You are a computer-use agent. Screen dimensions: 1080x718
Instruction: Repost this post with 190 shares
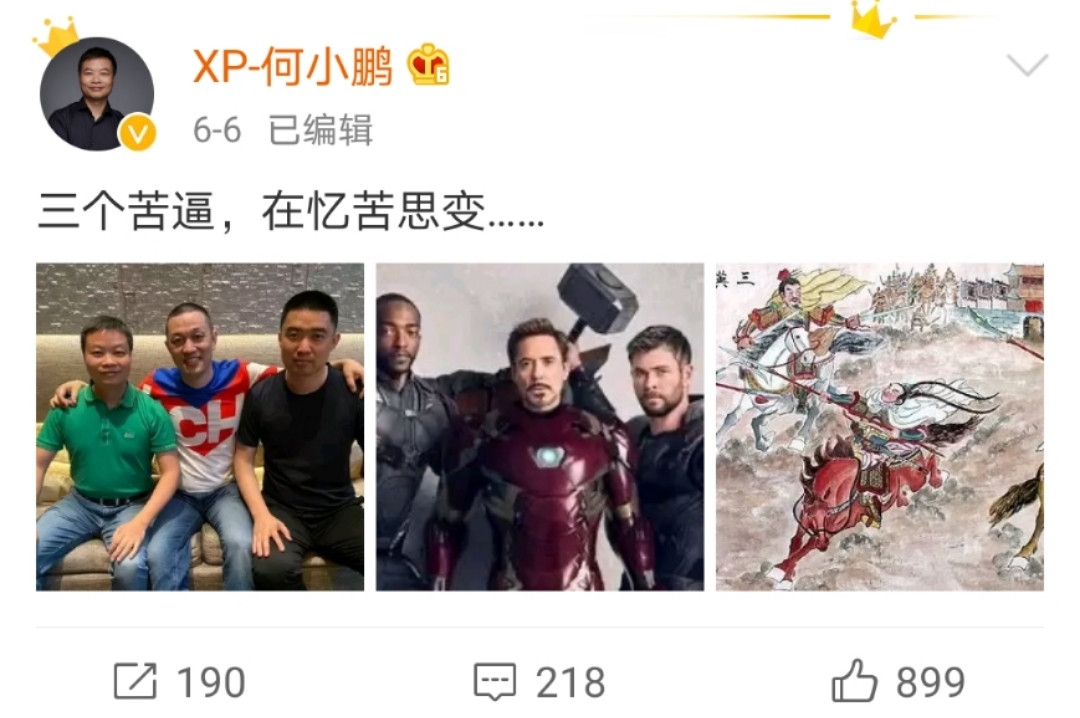[x=180, y=682]
